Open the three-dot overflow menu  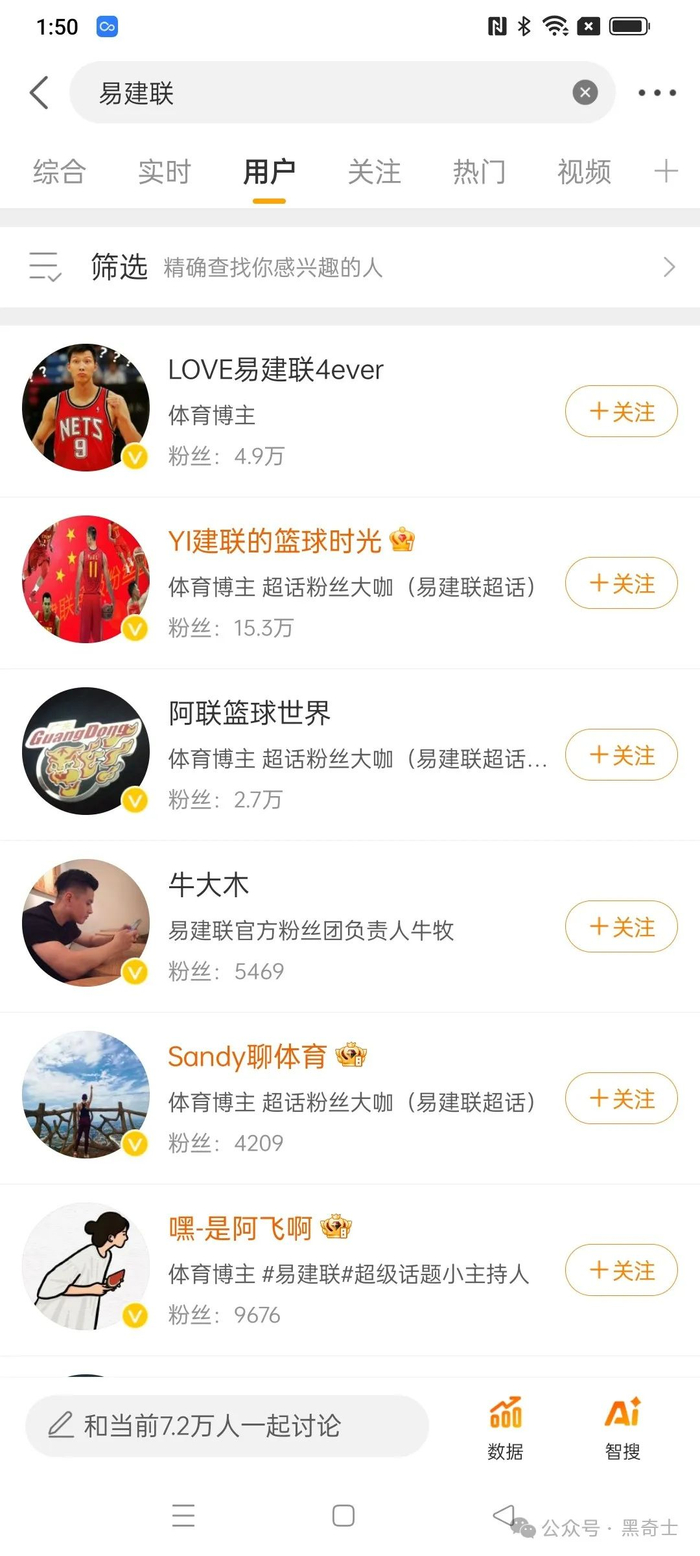(x=657, y=93)
